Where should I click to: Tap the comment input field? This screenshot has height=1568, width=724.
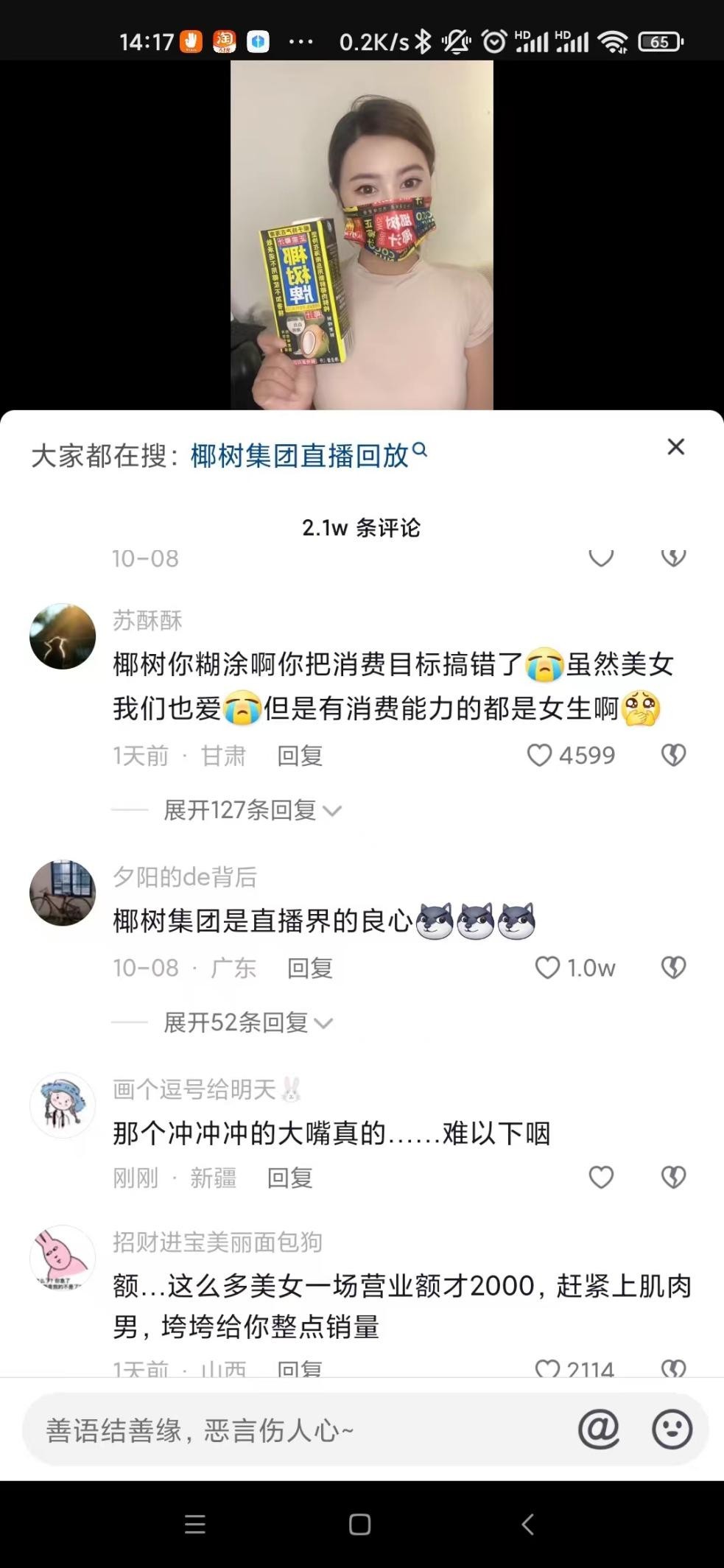coord(295,1430)
